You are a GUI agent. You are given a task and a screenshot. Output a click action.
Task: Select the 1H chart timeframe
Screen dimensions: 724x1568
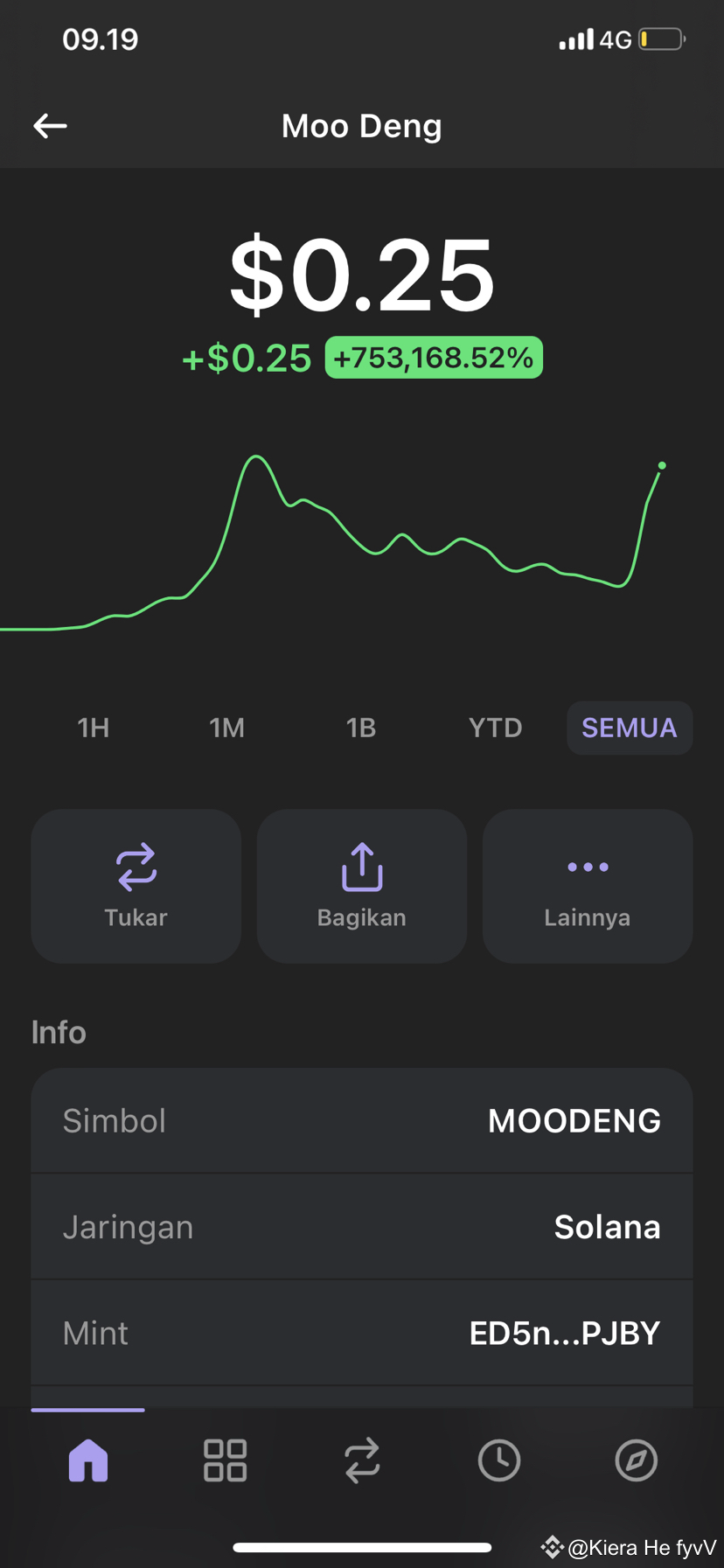pyautogui.click(x=93, y=727)
